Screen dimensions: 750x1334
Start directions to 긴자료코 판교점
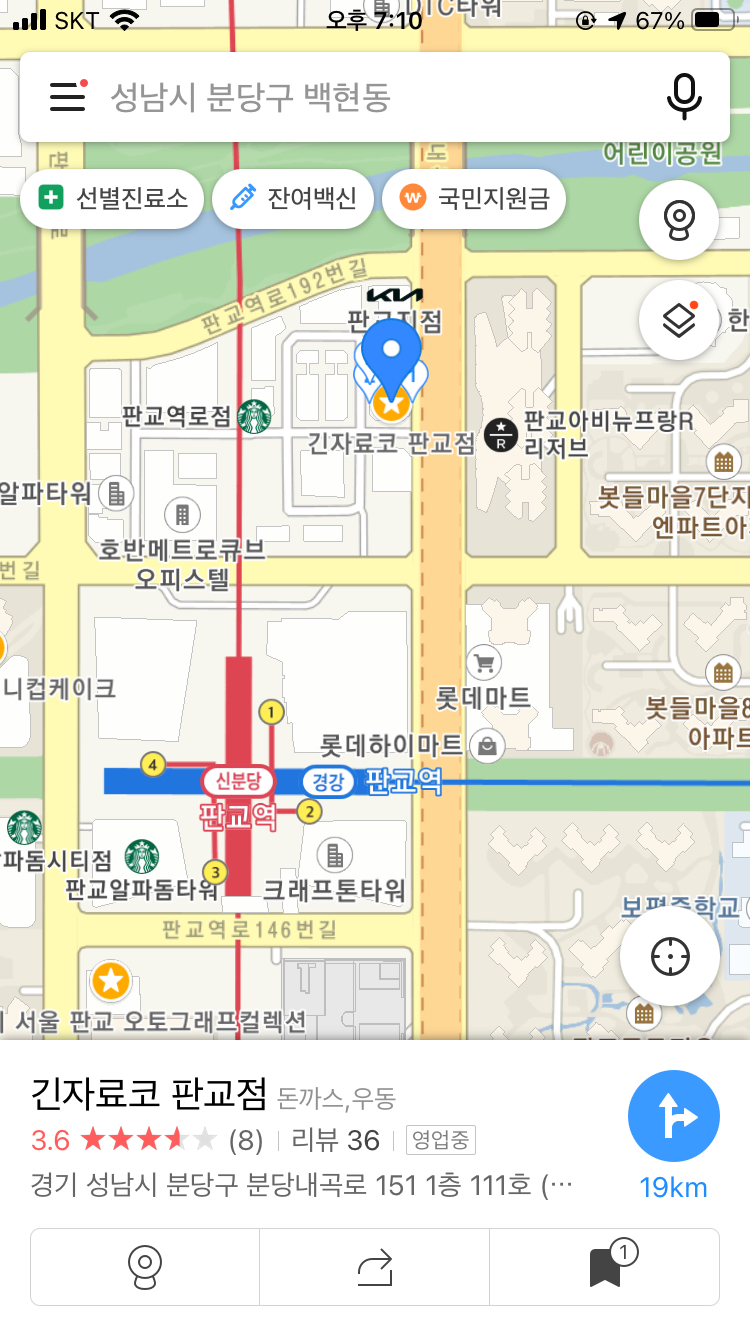click(673, 1117)
